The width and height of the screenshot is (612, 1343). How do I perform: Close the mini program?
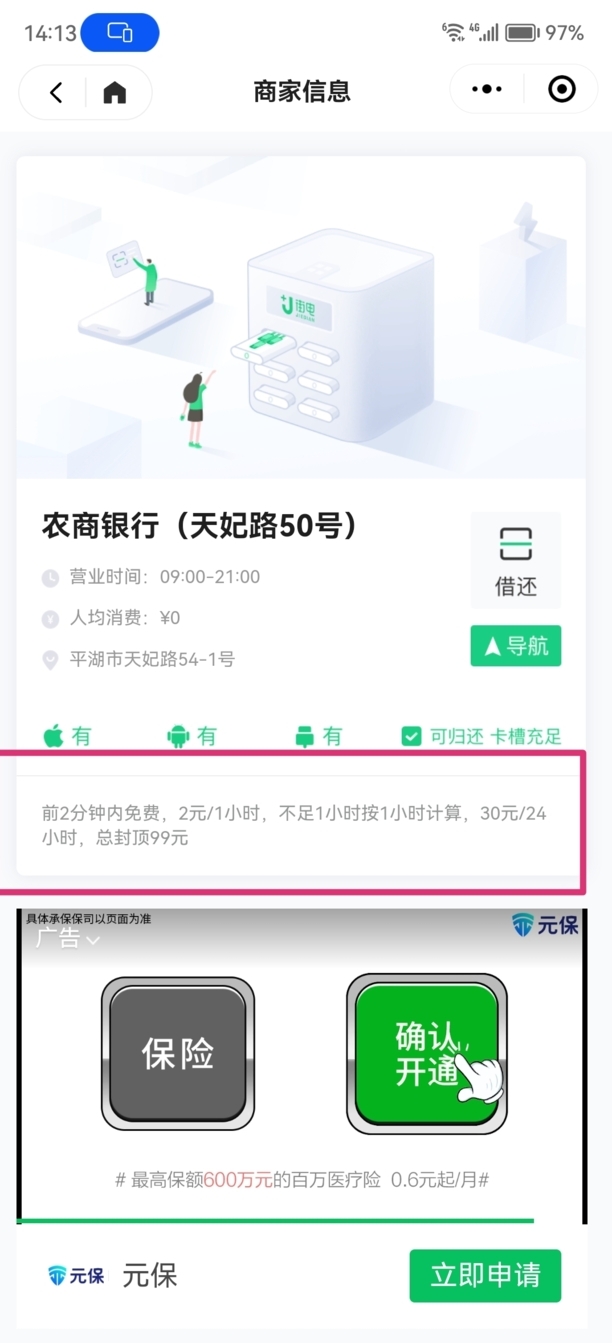click(x=562, y=90)
